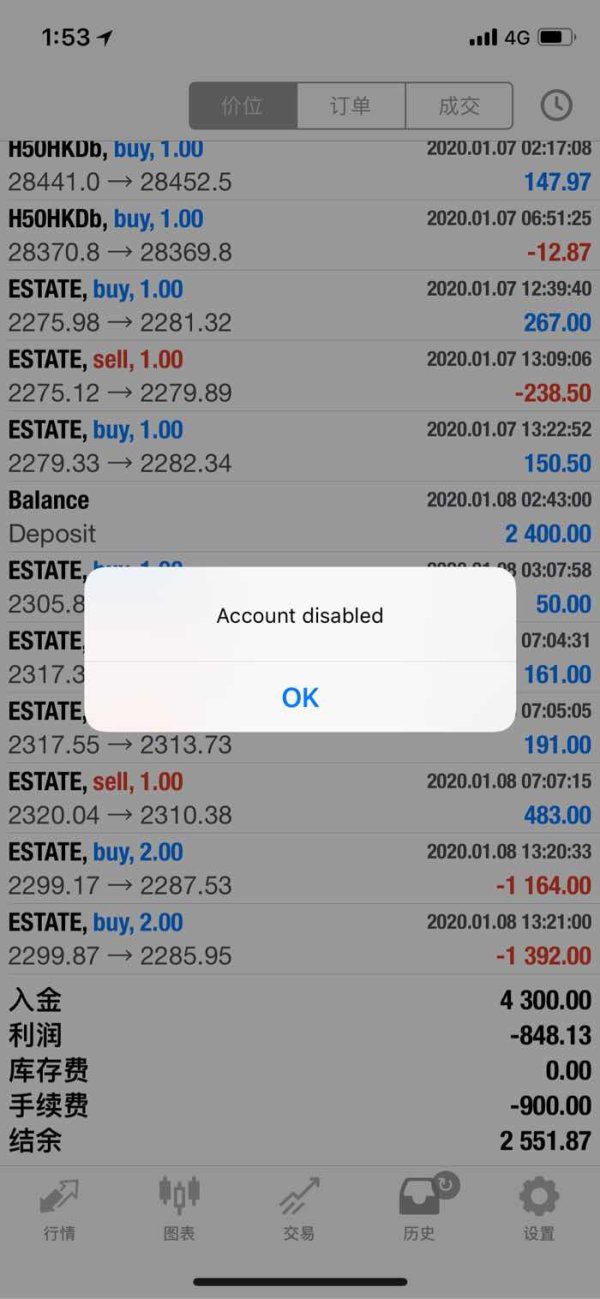Image resolution: width=600 pixels, height=1299 pixels.
Task: Dismiss the Account disabled alert with OK
Action: 300,697
